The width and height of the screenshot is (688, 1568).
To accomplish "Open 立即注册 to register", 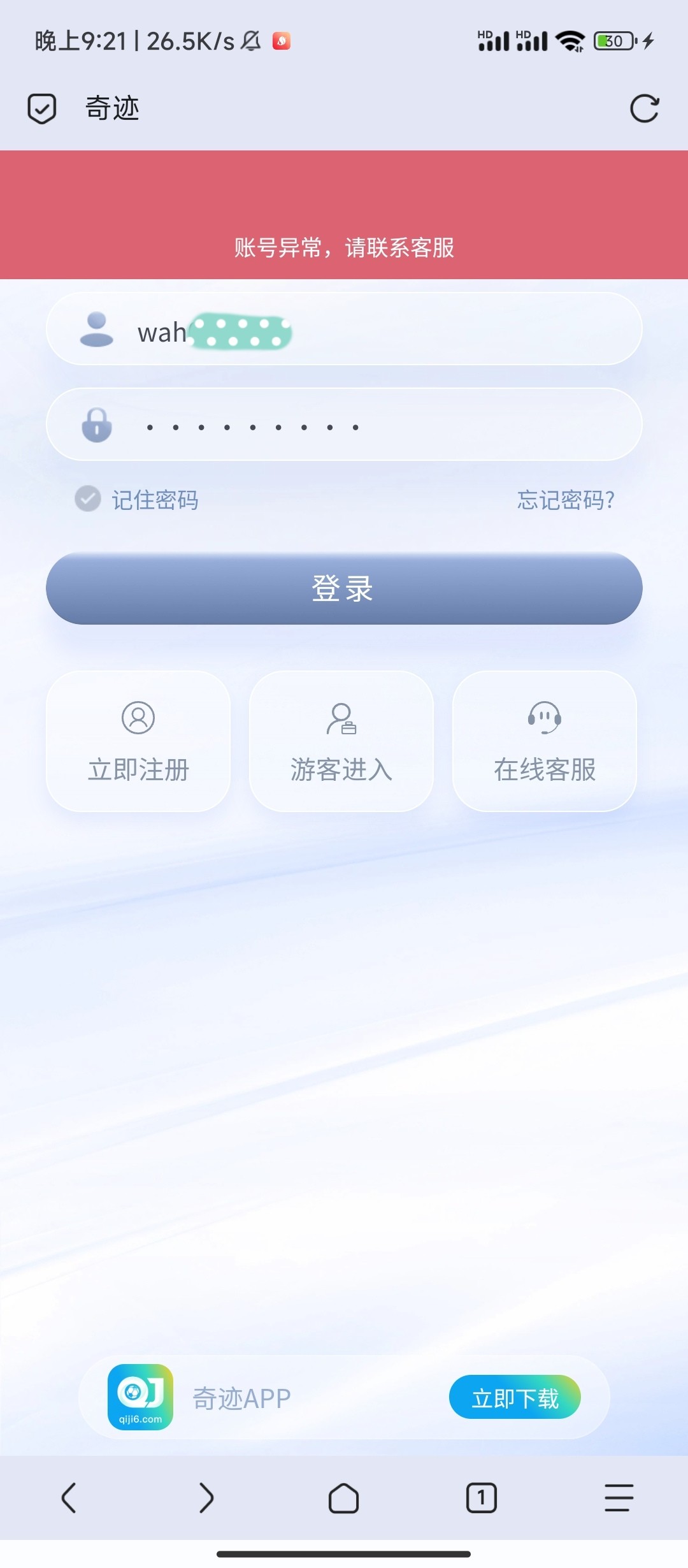I will (x=138, y=741).
